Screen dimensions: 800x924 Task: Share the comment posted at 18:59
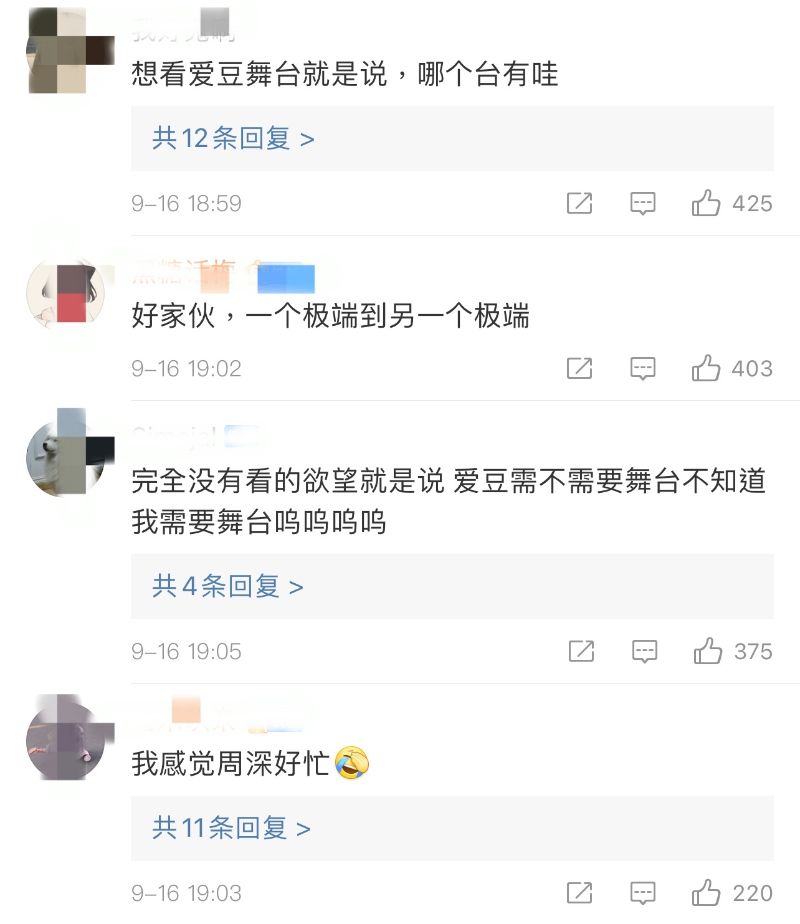(579, 203)
